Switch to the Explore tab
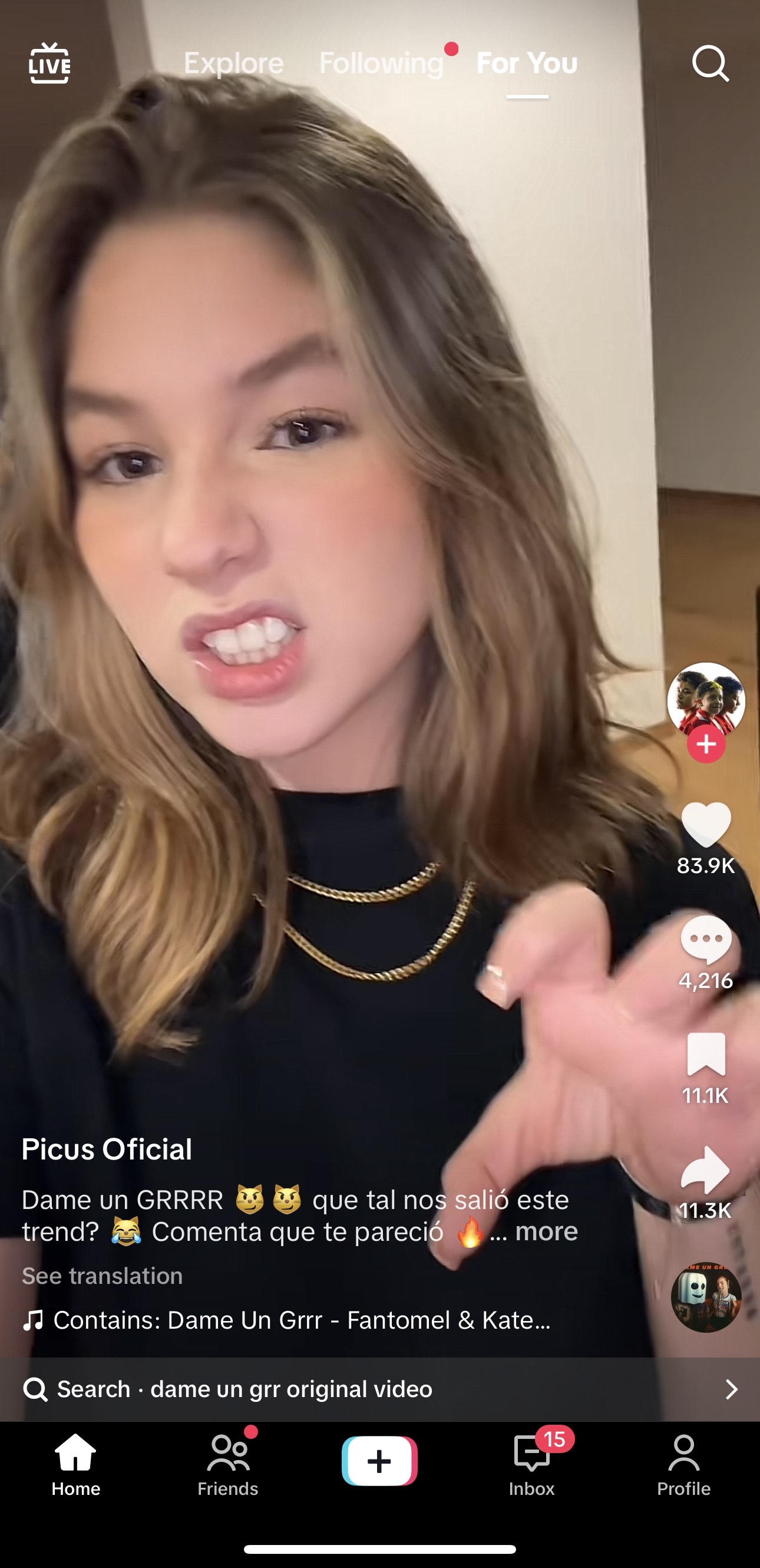Screen dimensions: 760x1568 point(234,63)
